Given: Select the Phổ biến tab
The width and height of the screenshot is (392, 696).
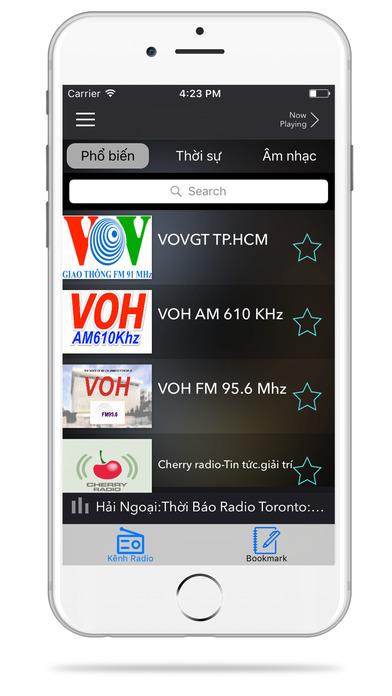Looking at the screenshot, I should (x=107, y=156).
